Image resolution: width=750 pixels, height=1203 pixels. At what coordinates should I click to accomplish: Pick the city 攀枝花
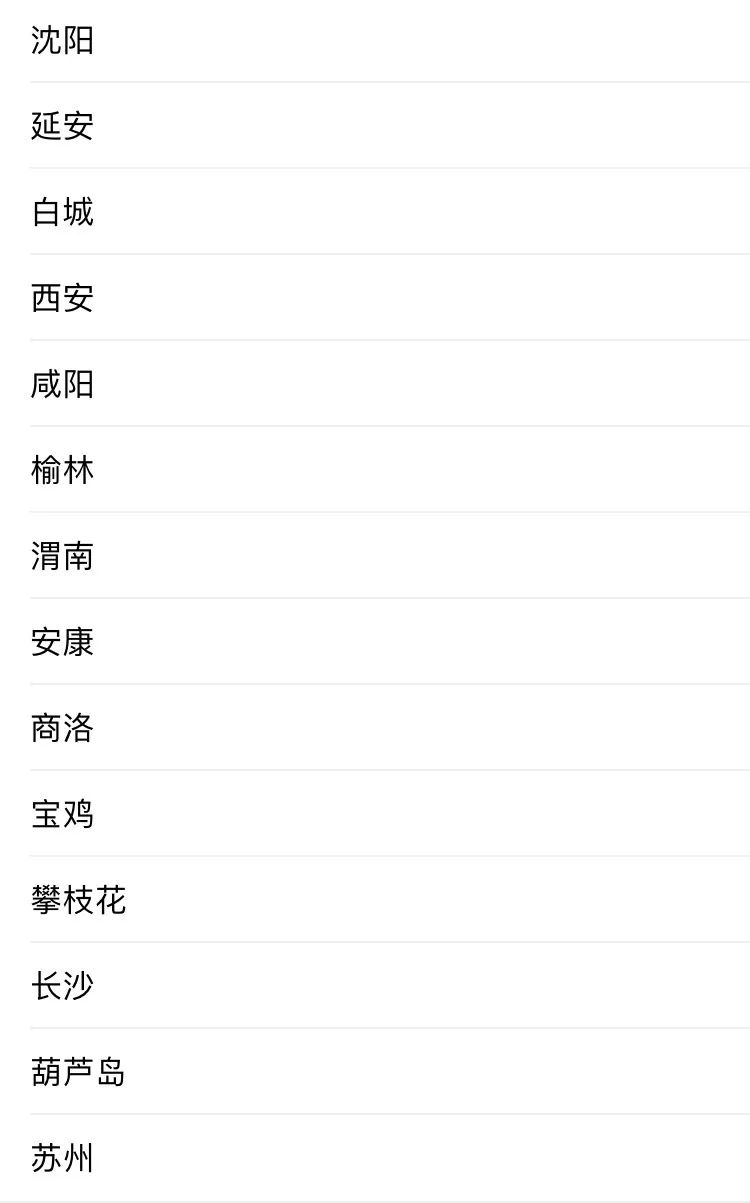click(x=79, y=901)
